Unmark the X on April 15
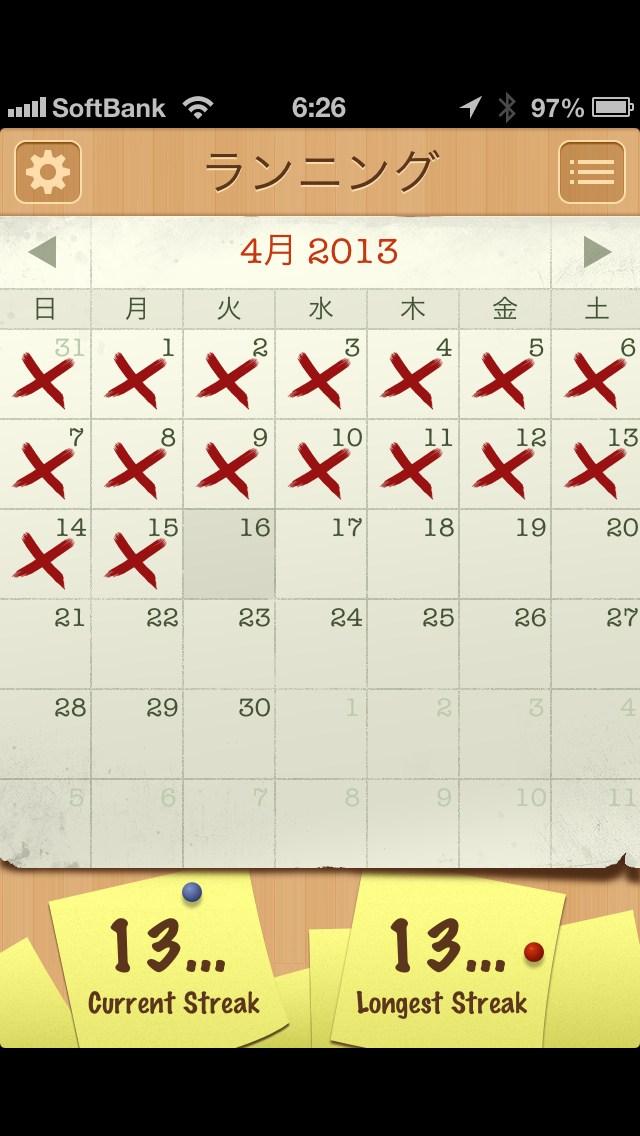 click(x=137, y=555)
